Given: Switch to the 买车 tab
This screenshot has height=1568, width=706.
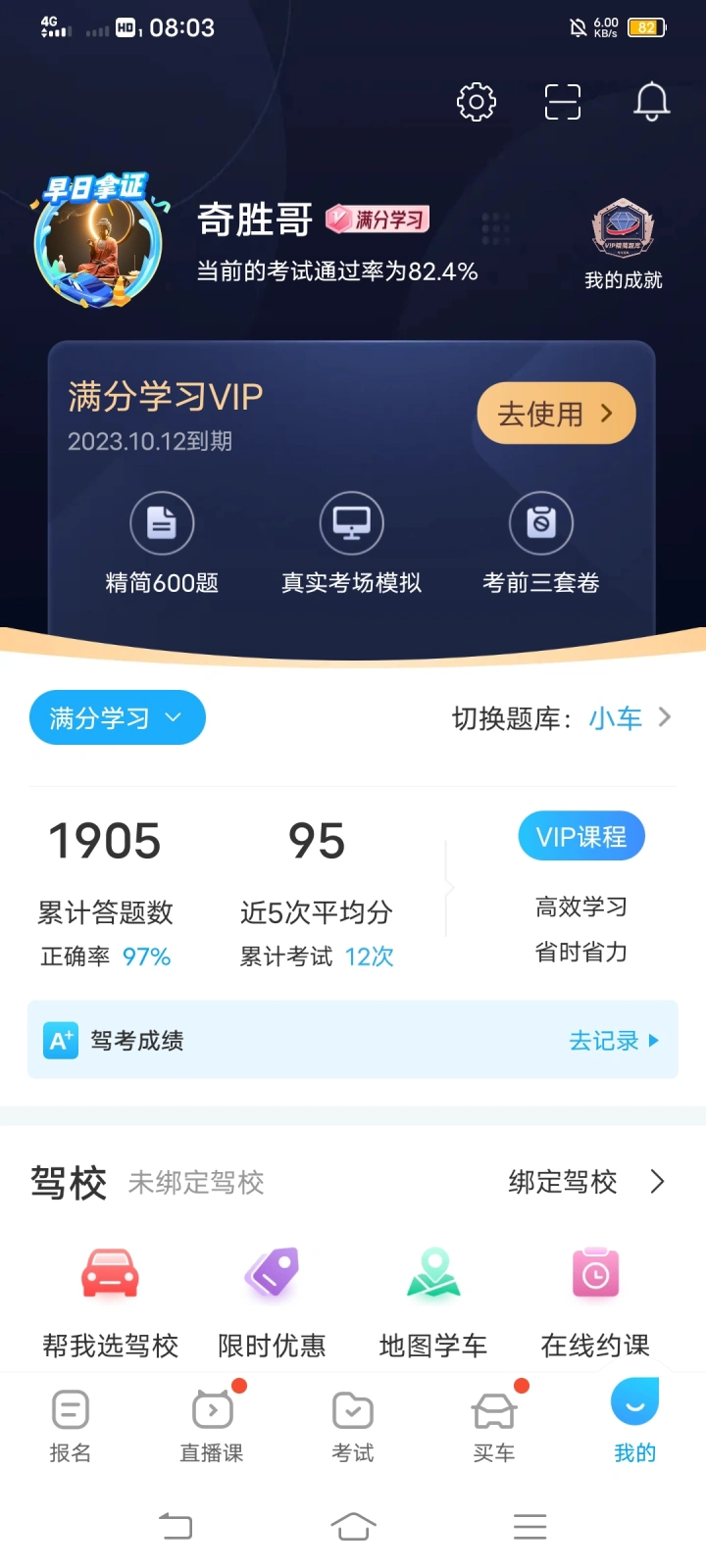Looking at the screenshot, I should click(x=494, y=1426).
